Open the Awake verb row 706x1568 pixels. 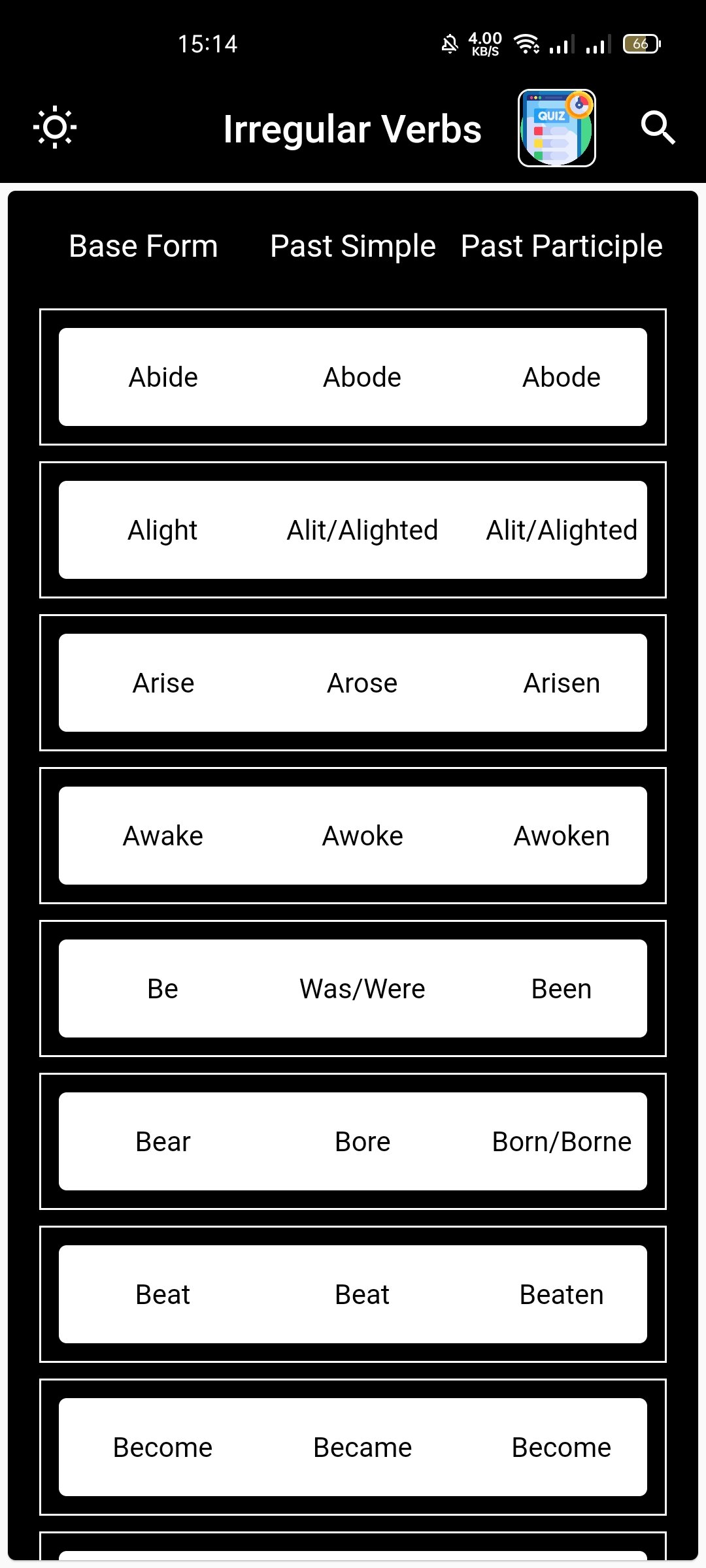(x=353, y=836)
